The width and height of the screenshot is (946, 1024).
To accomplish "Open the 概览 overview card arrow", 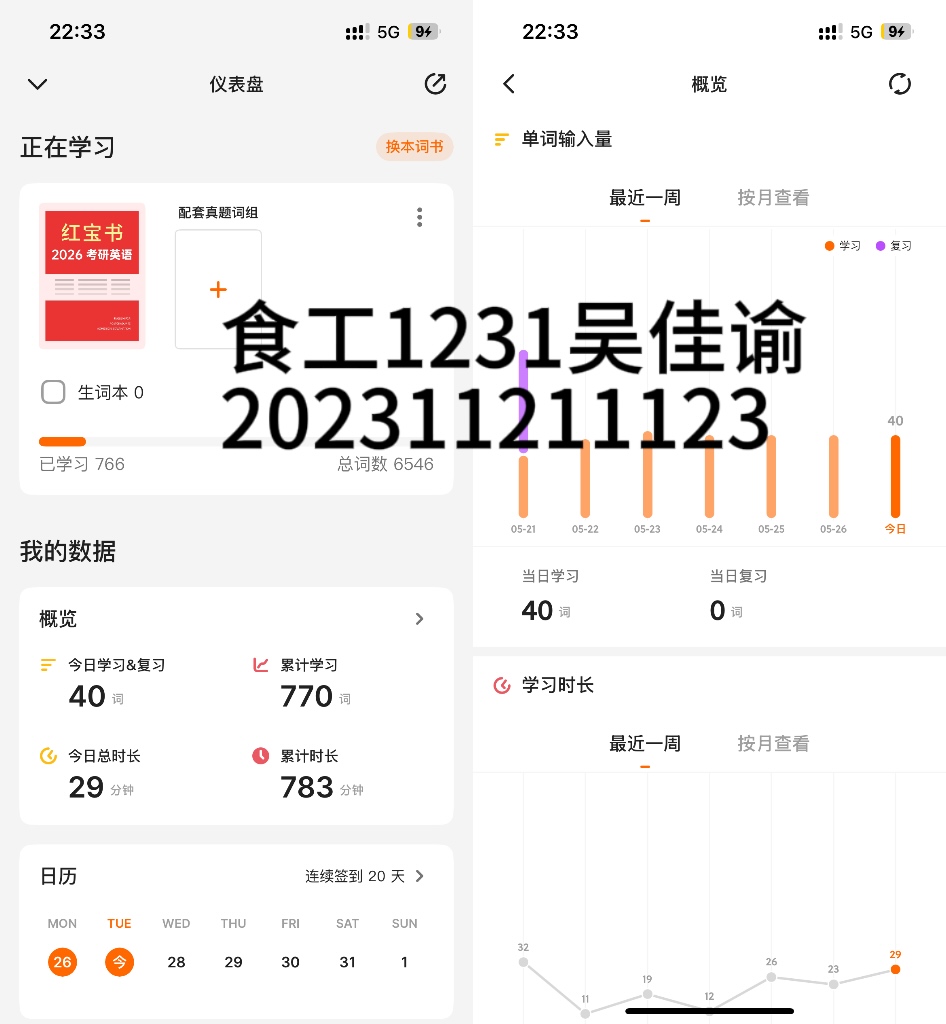I will (x=419, y=618).
